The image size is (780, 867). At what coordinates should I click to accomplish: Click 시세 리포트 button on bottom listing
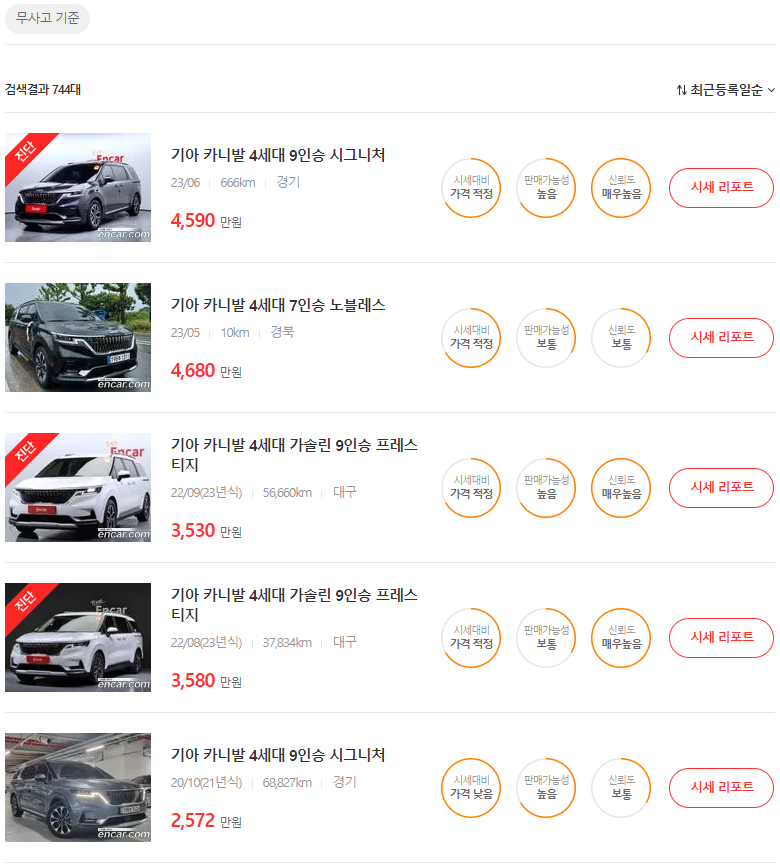pos(721,788)
